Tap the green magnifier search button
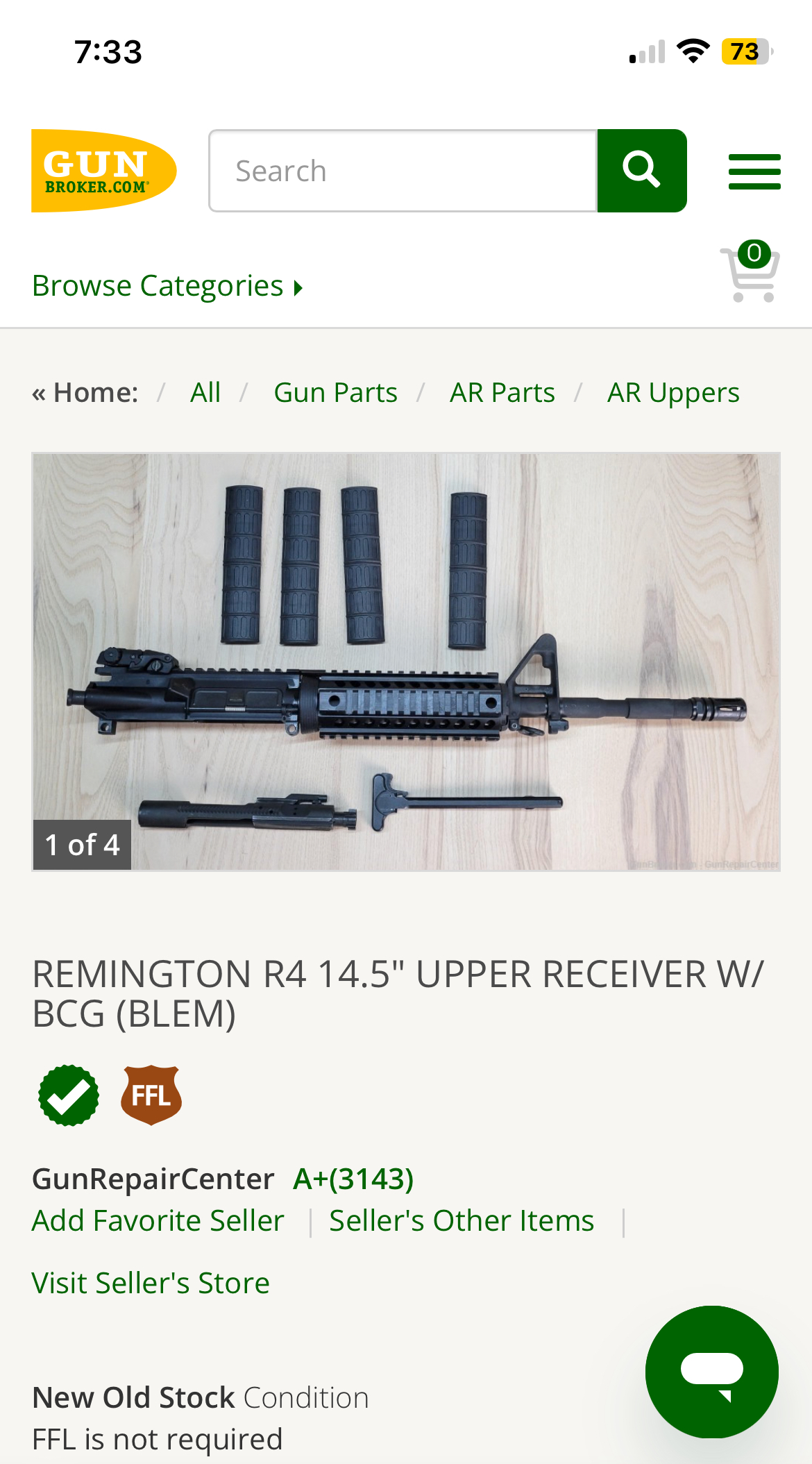 pos(642,171)
